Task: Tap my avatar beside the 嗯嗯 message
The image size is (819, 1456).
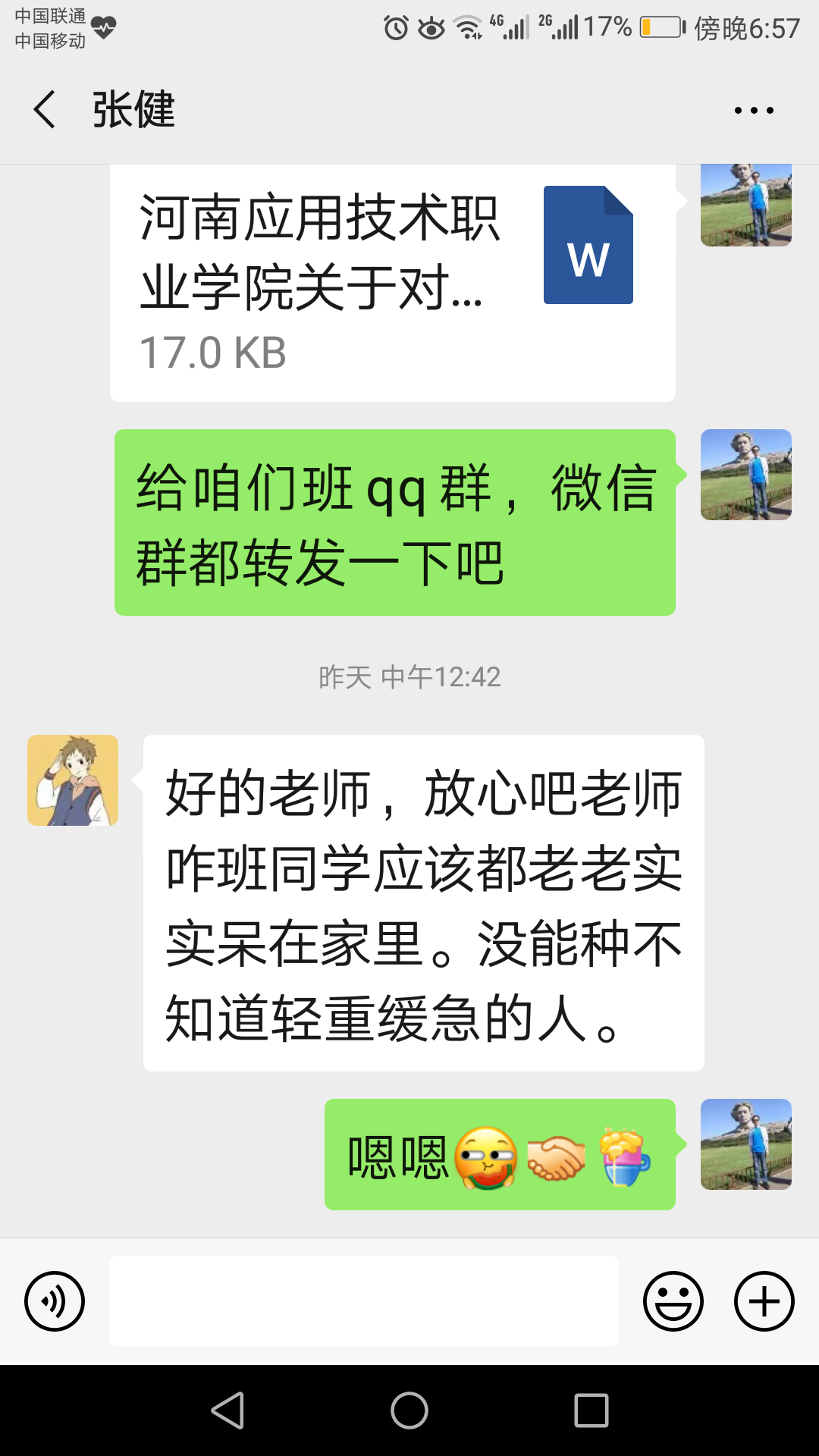Action: (x=745, y=1144)
